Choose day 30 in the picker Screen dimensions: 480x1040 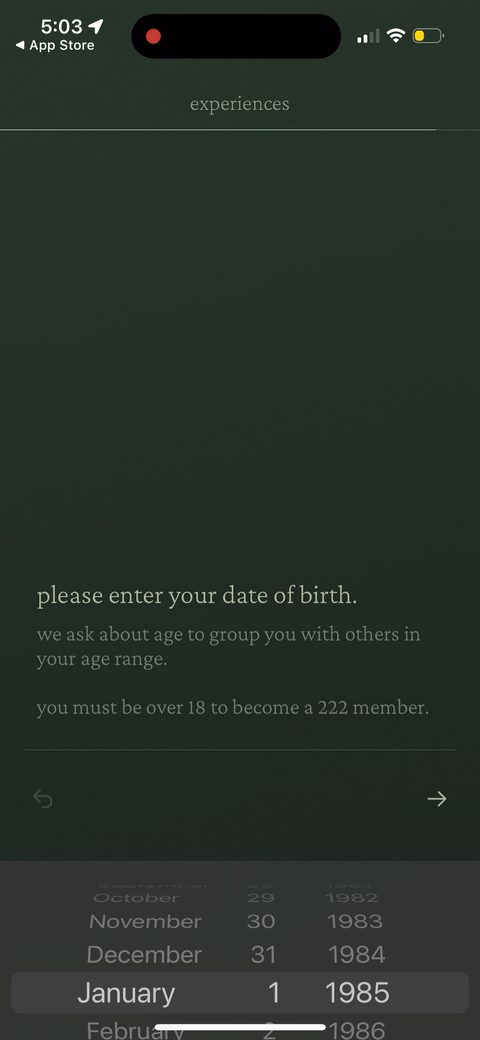tap(263, 921)
